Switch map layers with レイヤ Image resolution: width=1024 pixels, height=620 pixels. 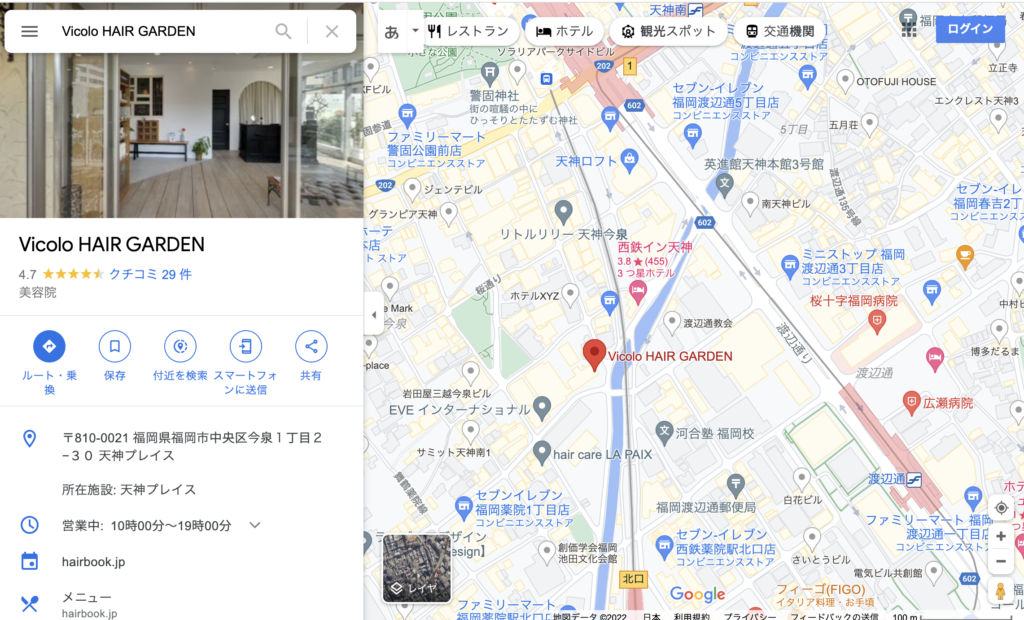[x=417, y=569]
